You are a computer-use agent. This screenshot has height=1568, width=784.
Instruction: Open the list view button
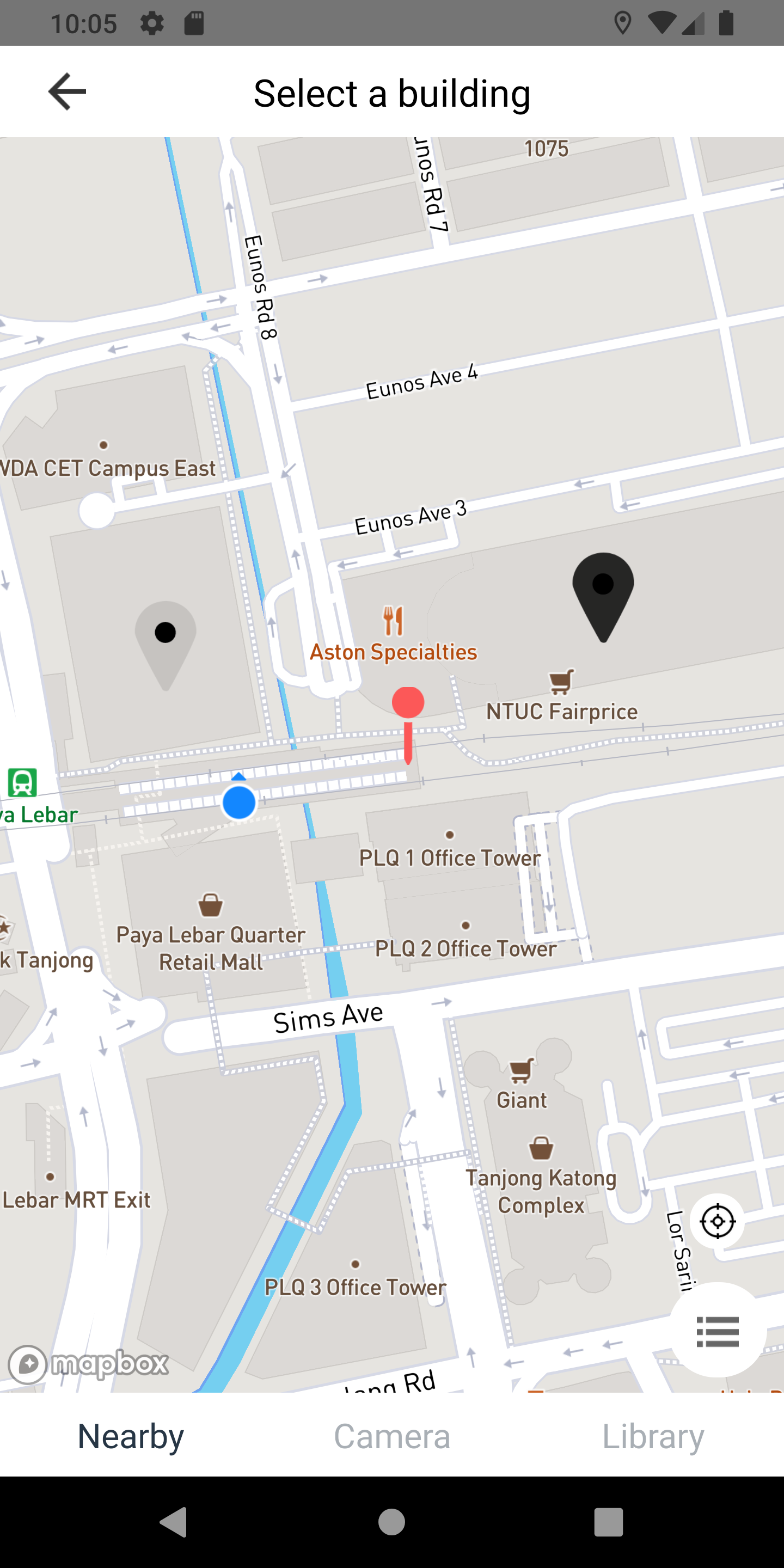click(x=718, y=1330)
